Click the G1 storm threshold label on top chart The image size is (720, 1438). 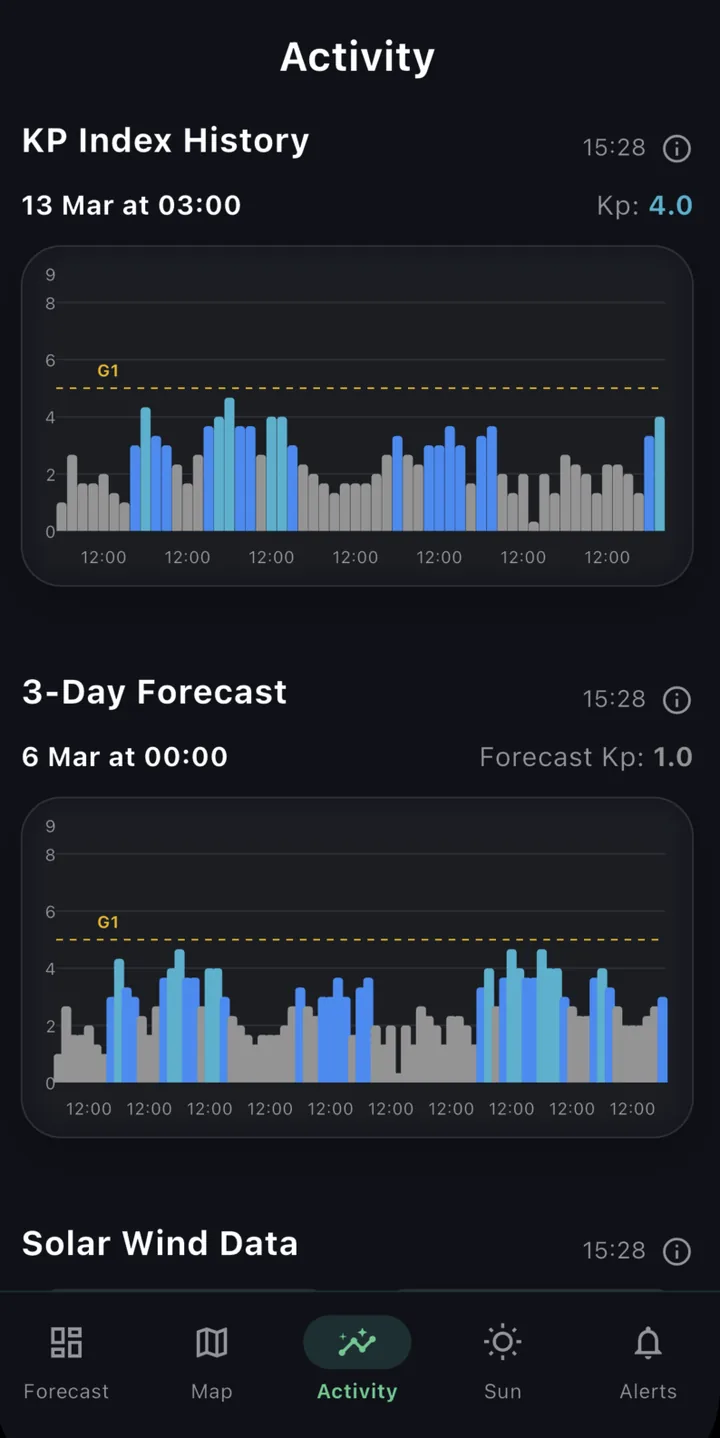[106, 370]
